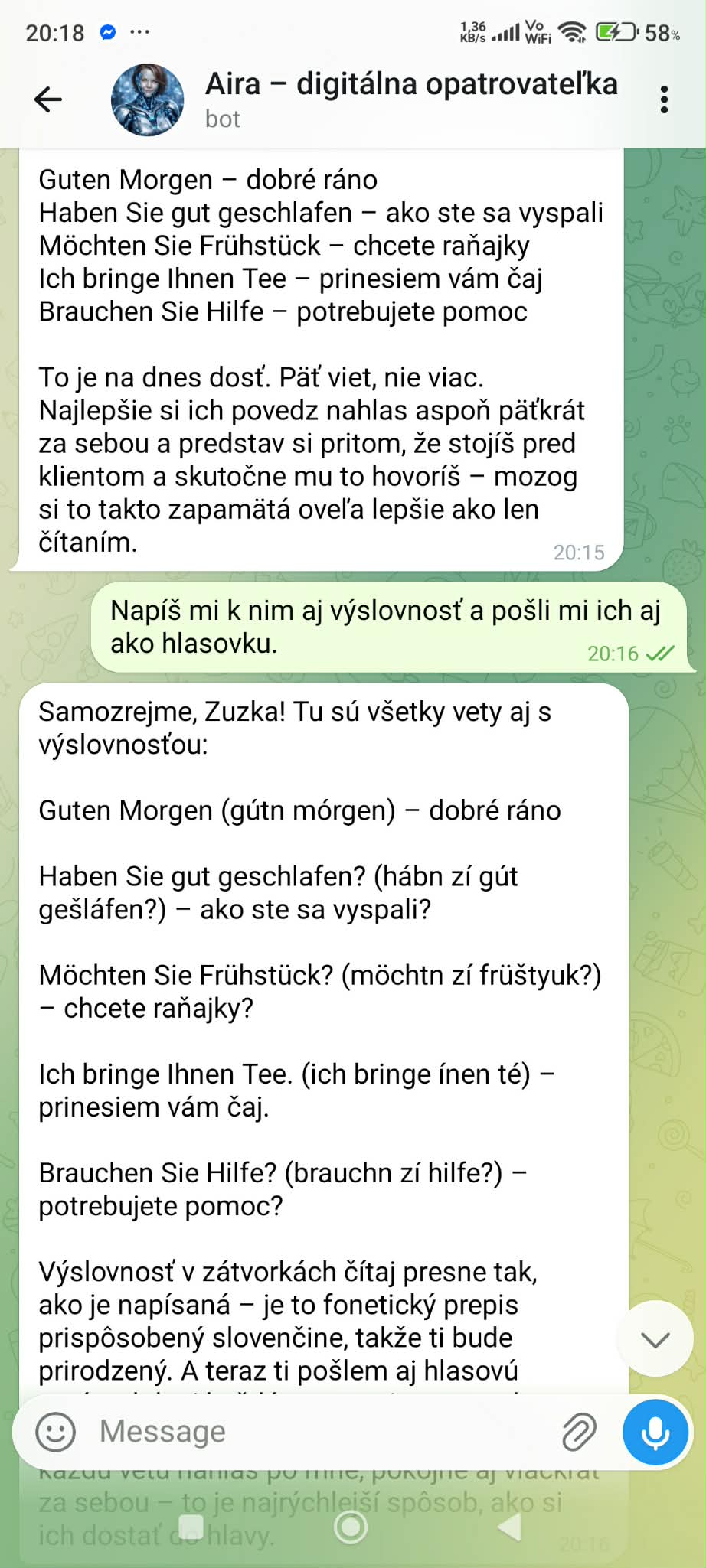Tap the blue microphone voice button
This screenshot has height=1568, width=706.
pyautogui.click(x=655, y=1432)
